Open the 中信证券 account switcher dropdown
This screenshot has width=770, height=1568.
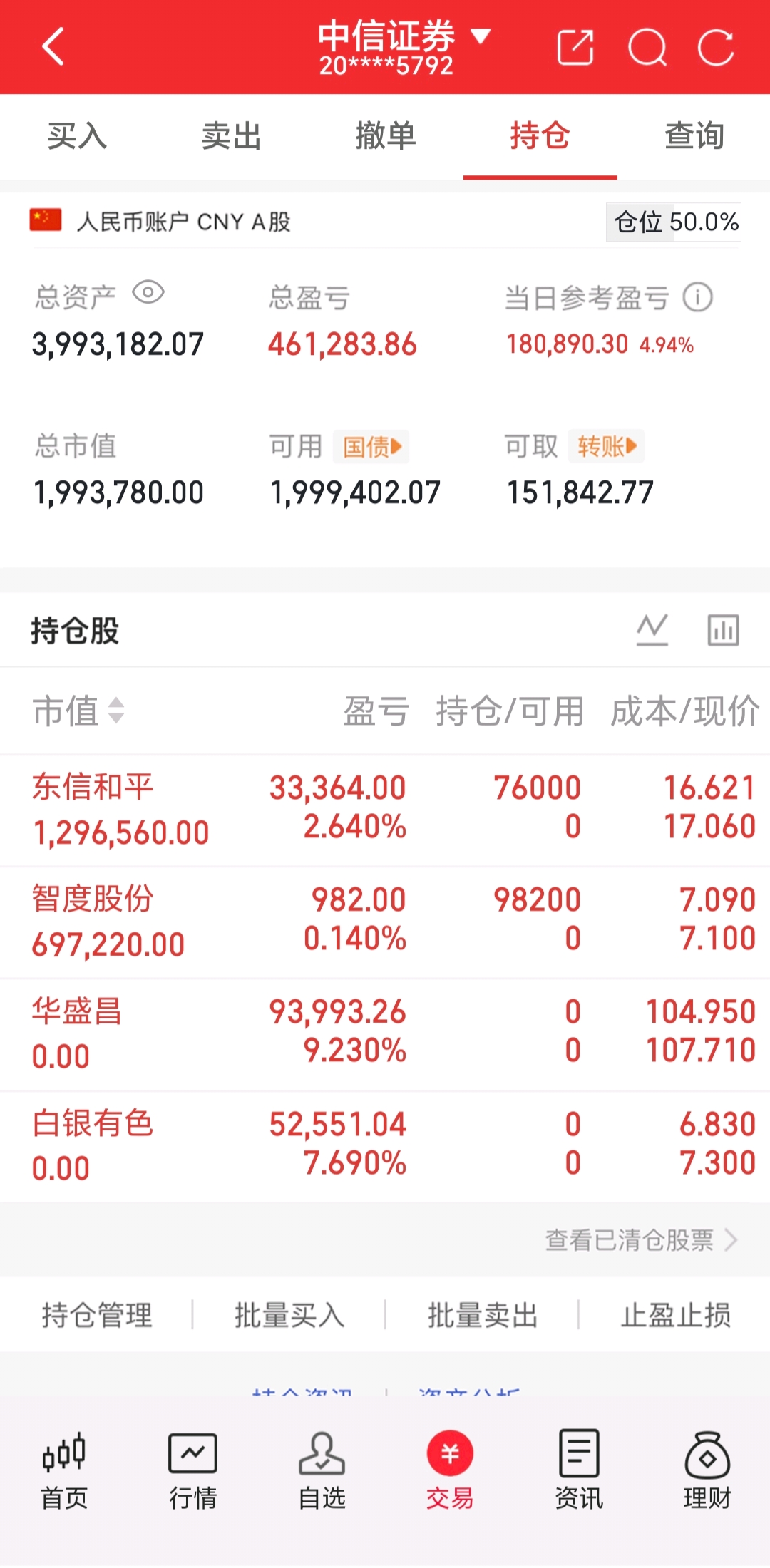click(404, 46)
